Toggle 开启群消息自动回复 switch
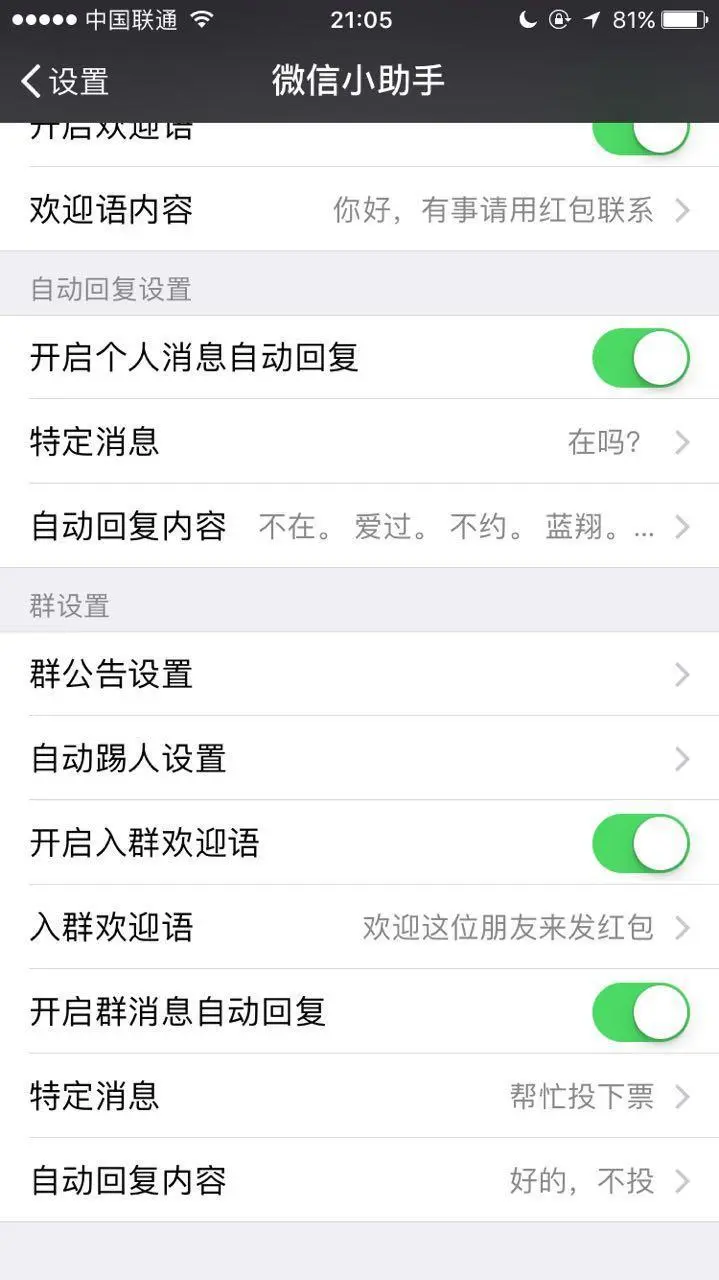 click(640, 1012)
